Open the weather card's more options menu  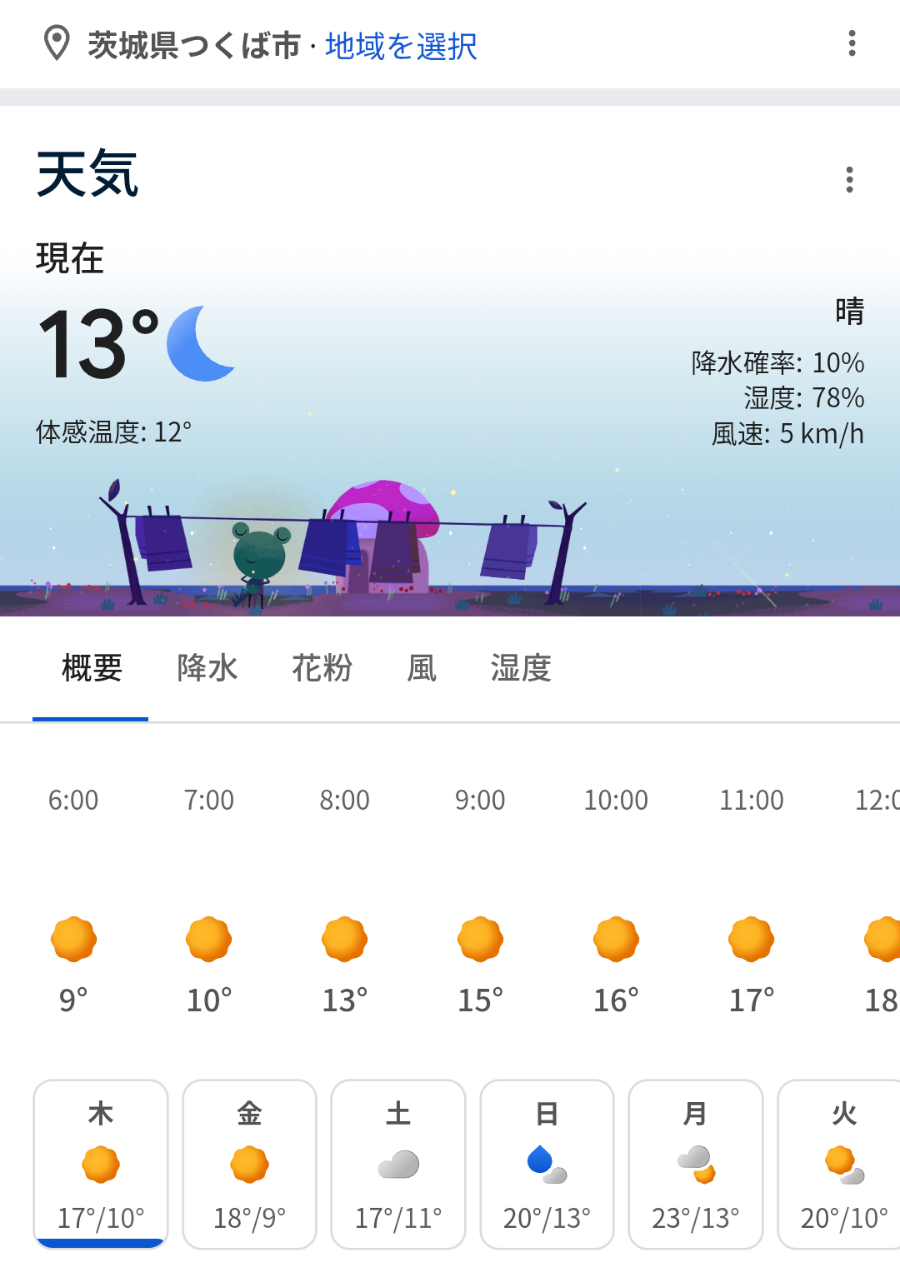pyautogui.click(x=849, y=180)
